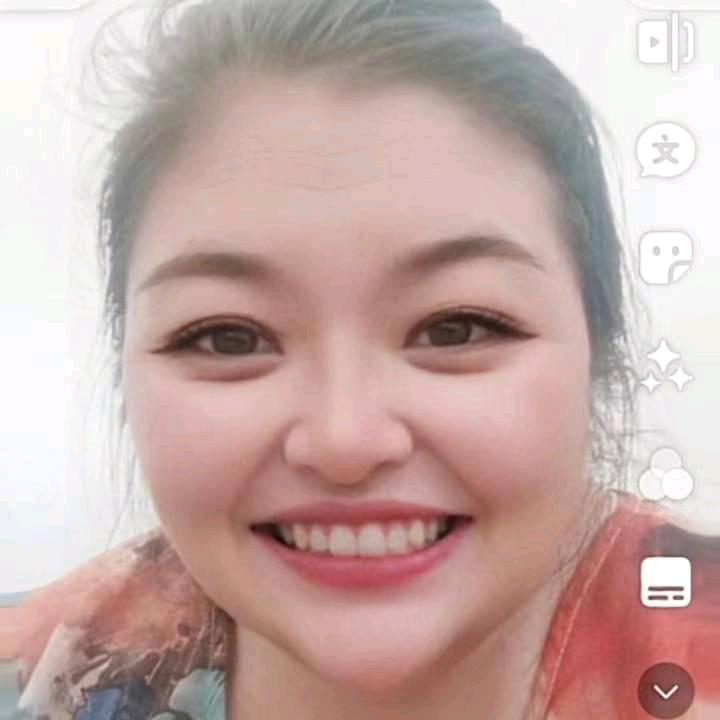Viewport: 720px width, 720px height.
Task: Open the video clip trim tool
Action: click(x=666, y=42)
